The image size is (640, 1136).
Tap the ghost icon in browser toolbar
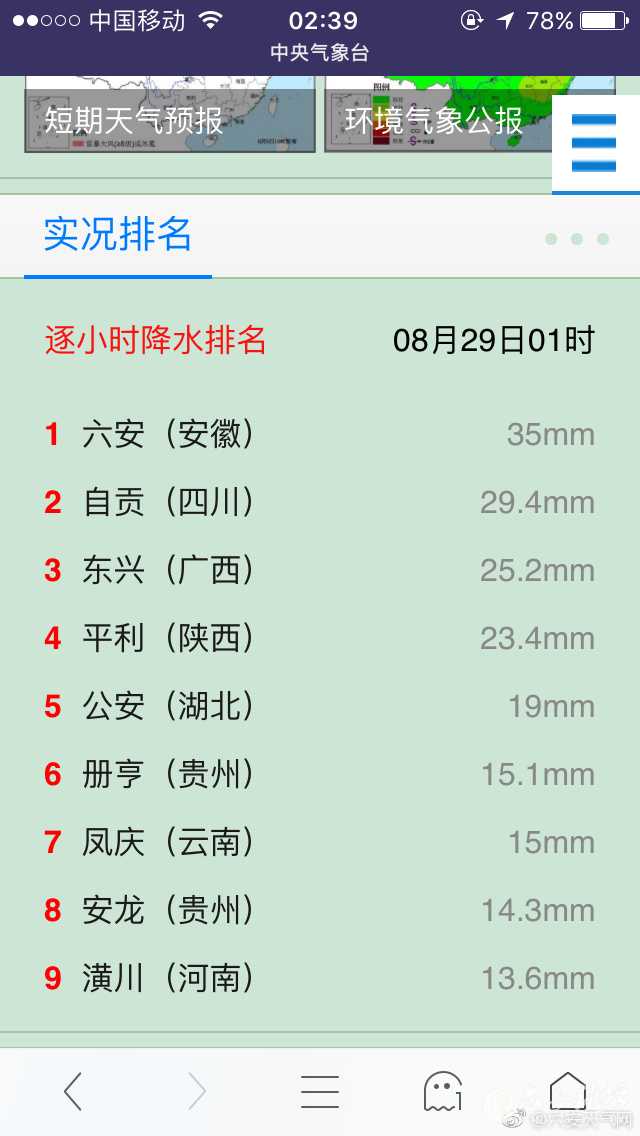(443, 1091)
